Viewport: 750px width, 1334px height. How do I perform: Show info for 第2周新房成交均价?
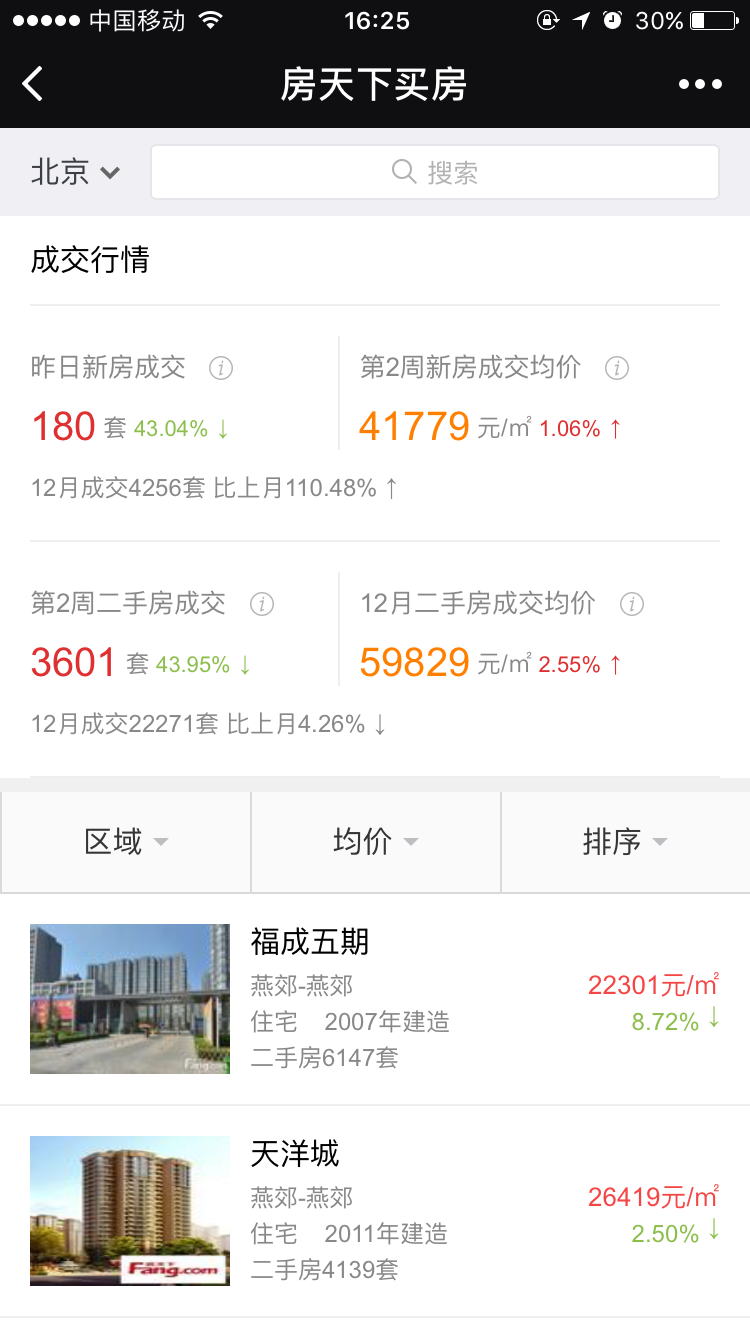pos(617,368)
